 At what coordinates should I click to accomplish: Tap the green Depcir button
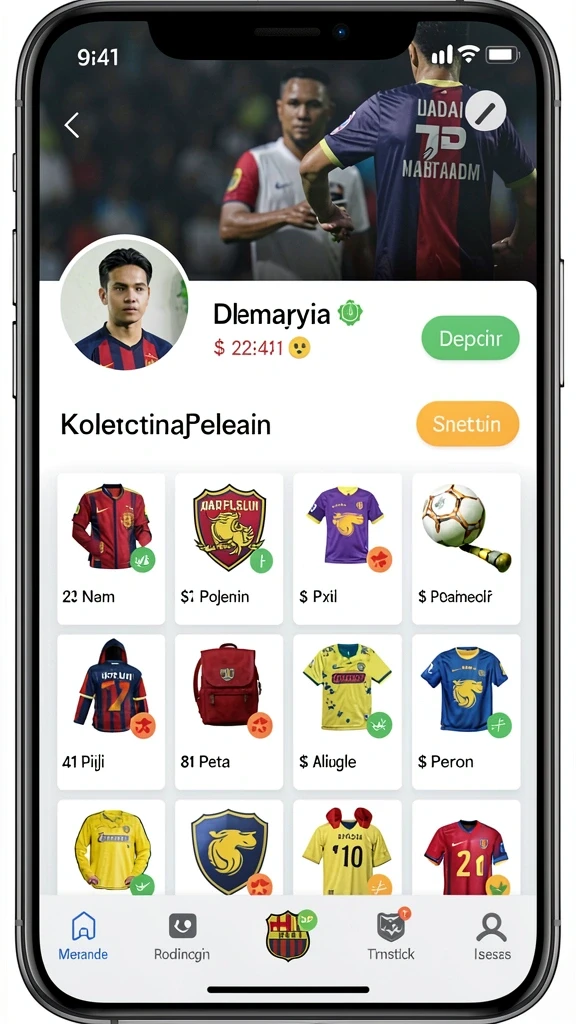(x=470, y=338)
